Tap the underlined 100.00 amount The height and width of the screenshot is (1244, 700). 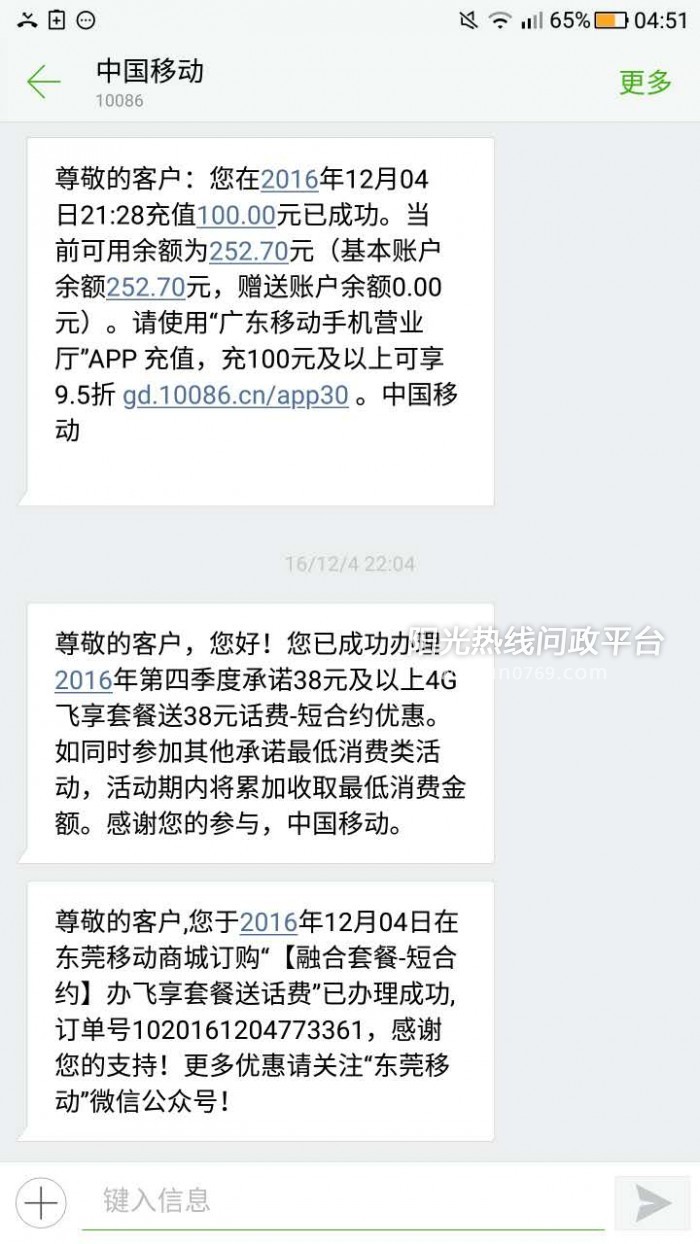(x=236, y=215)
